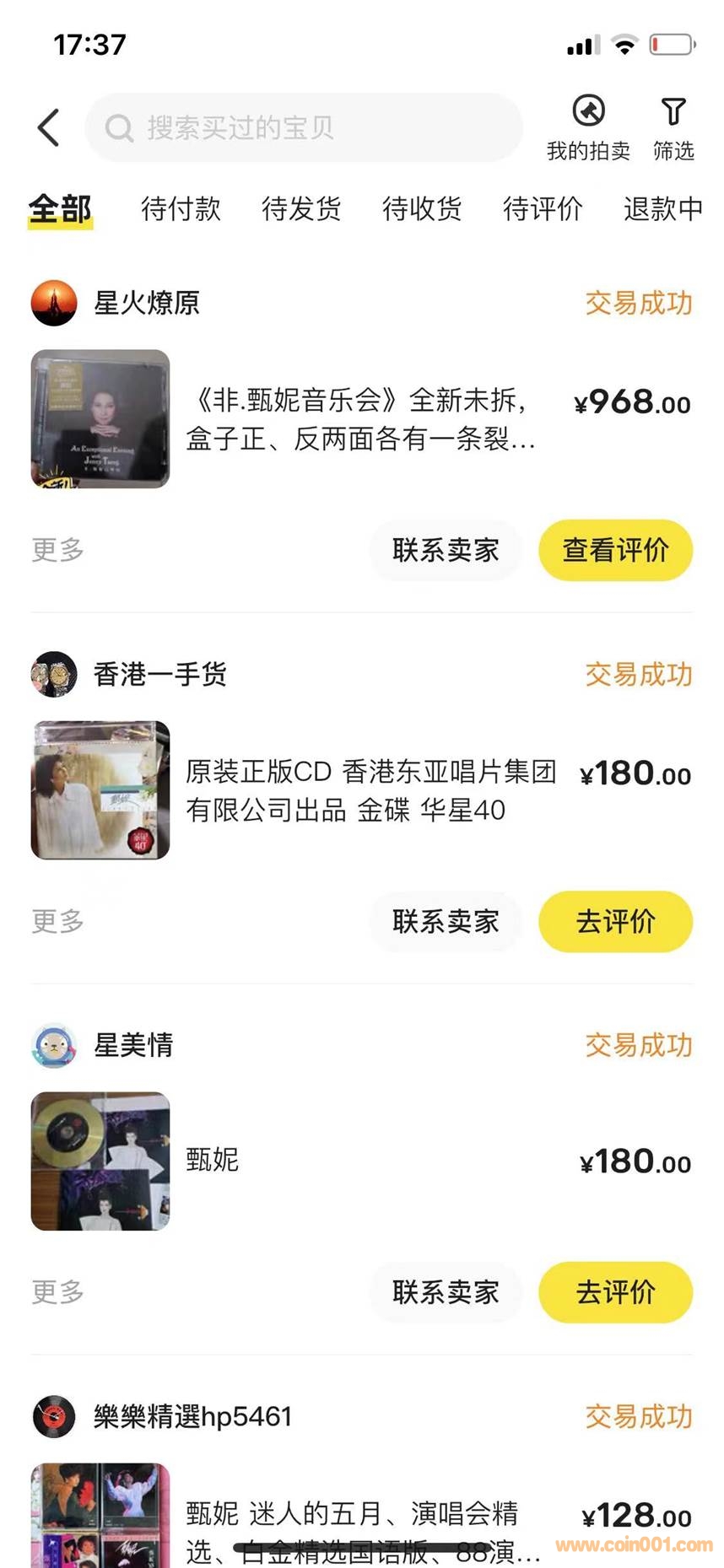Open the 樂樂精選hp5461 seller shop

(x=192, y=1416)
